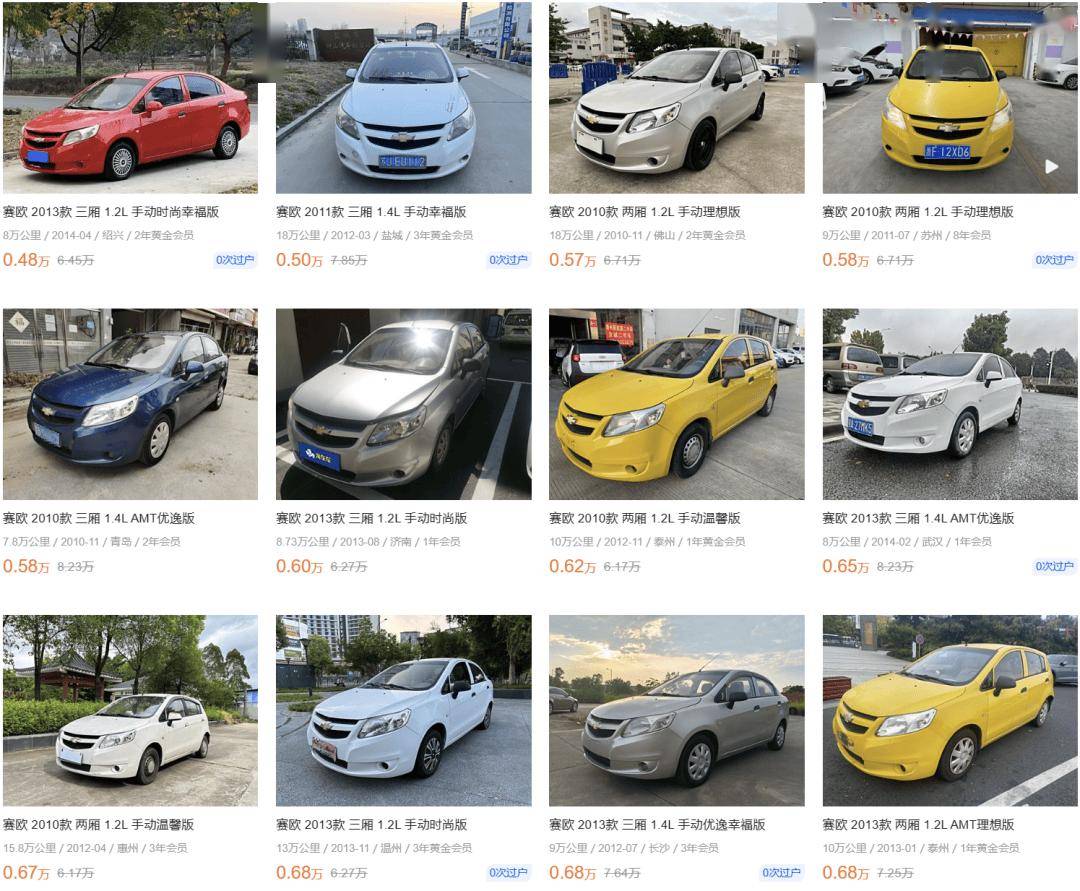Select the blue 赛欧 listing from 青岛
The image size is (1080, 891).
[130, 404]
